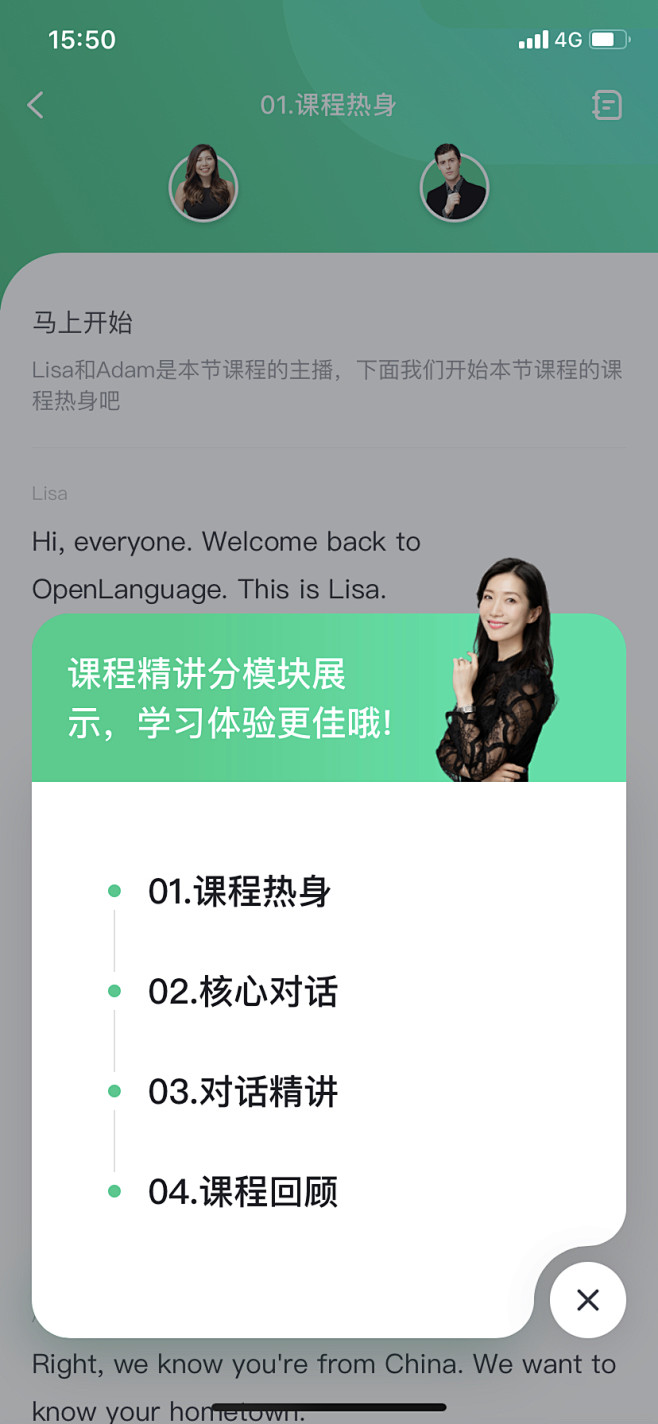Viewport: 658px width, 1424px height.
Task: Jump to 02.核心对话 module
Action: tap(243, 991)
